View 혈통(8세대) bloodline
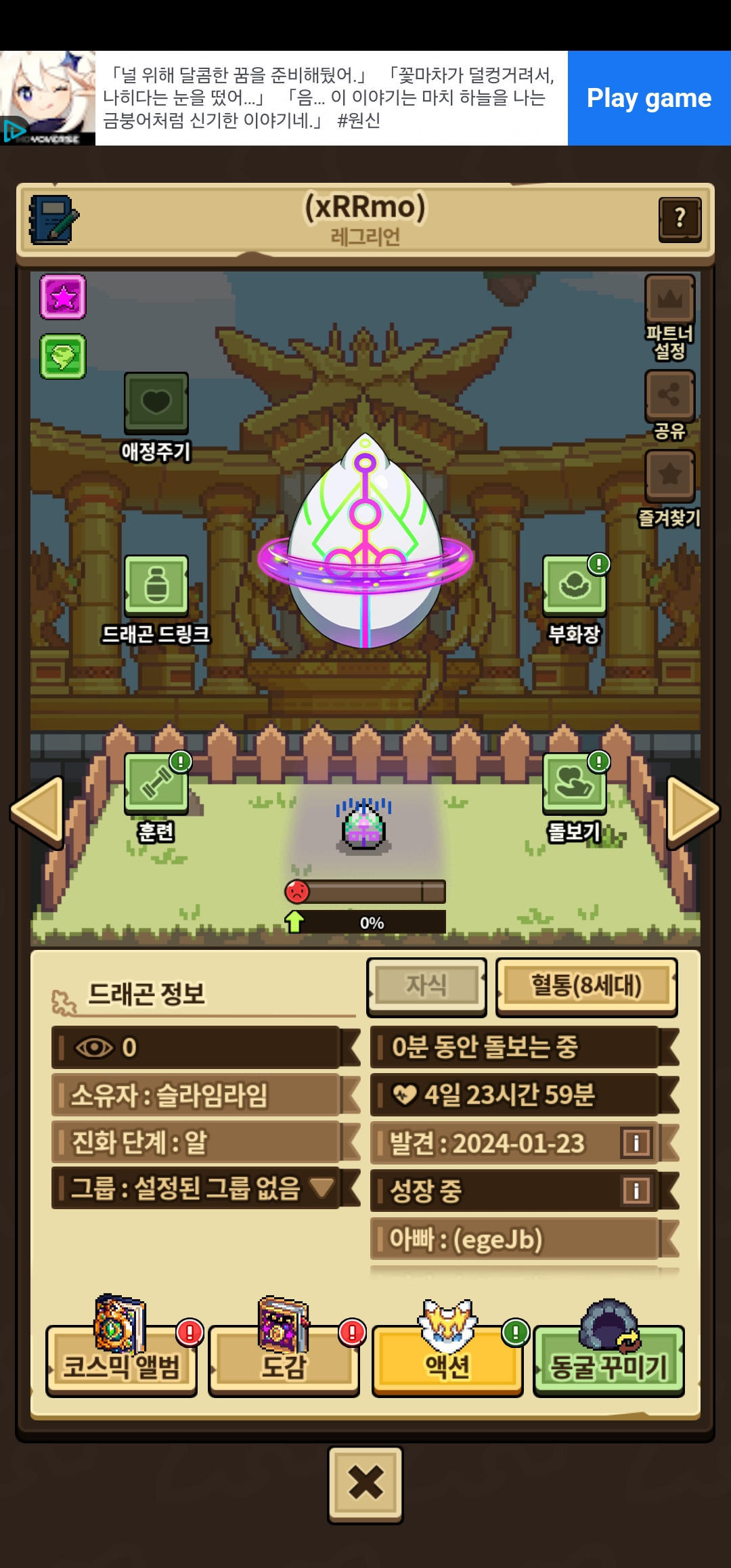 point(586,987)
